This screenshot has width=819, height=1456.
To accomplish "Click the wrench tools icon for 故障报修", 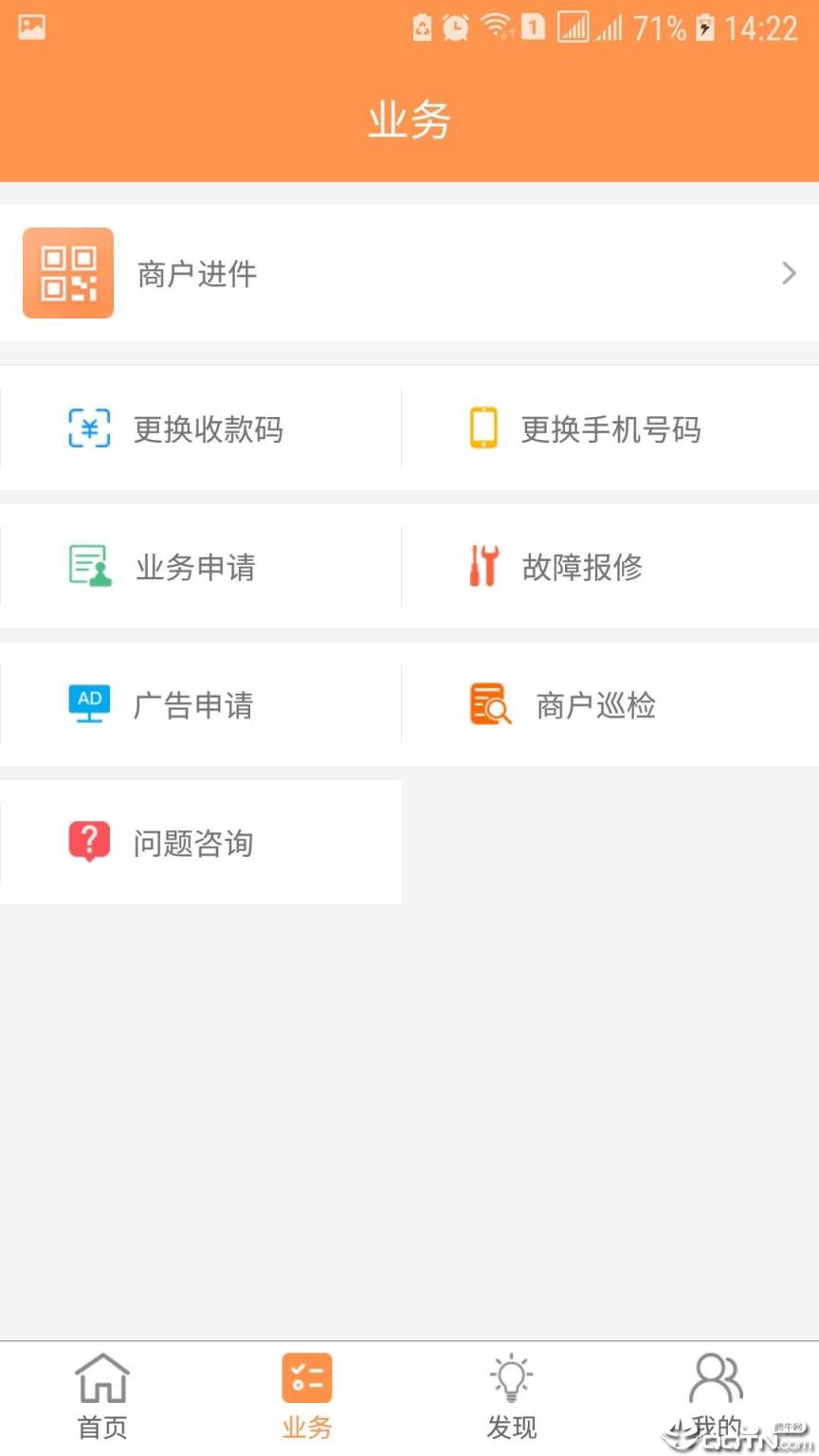I will pyautogui.click(x=482, y=566).
